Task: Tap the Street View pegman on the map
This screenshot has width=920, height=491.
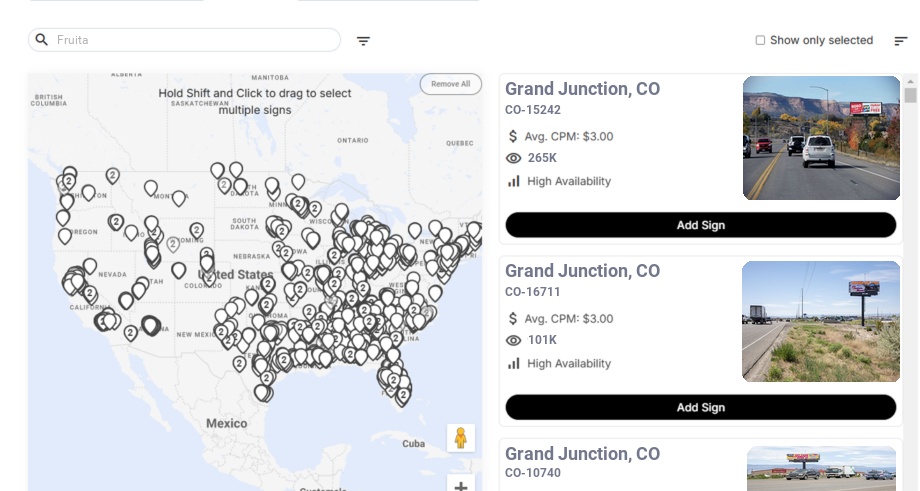Action: click(x=460, y=438)
